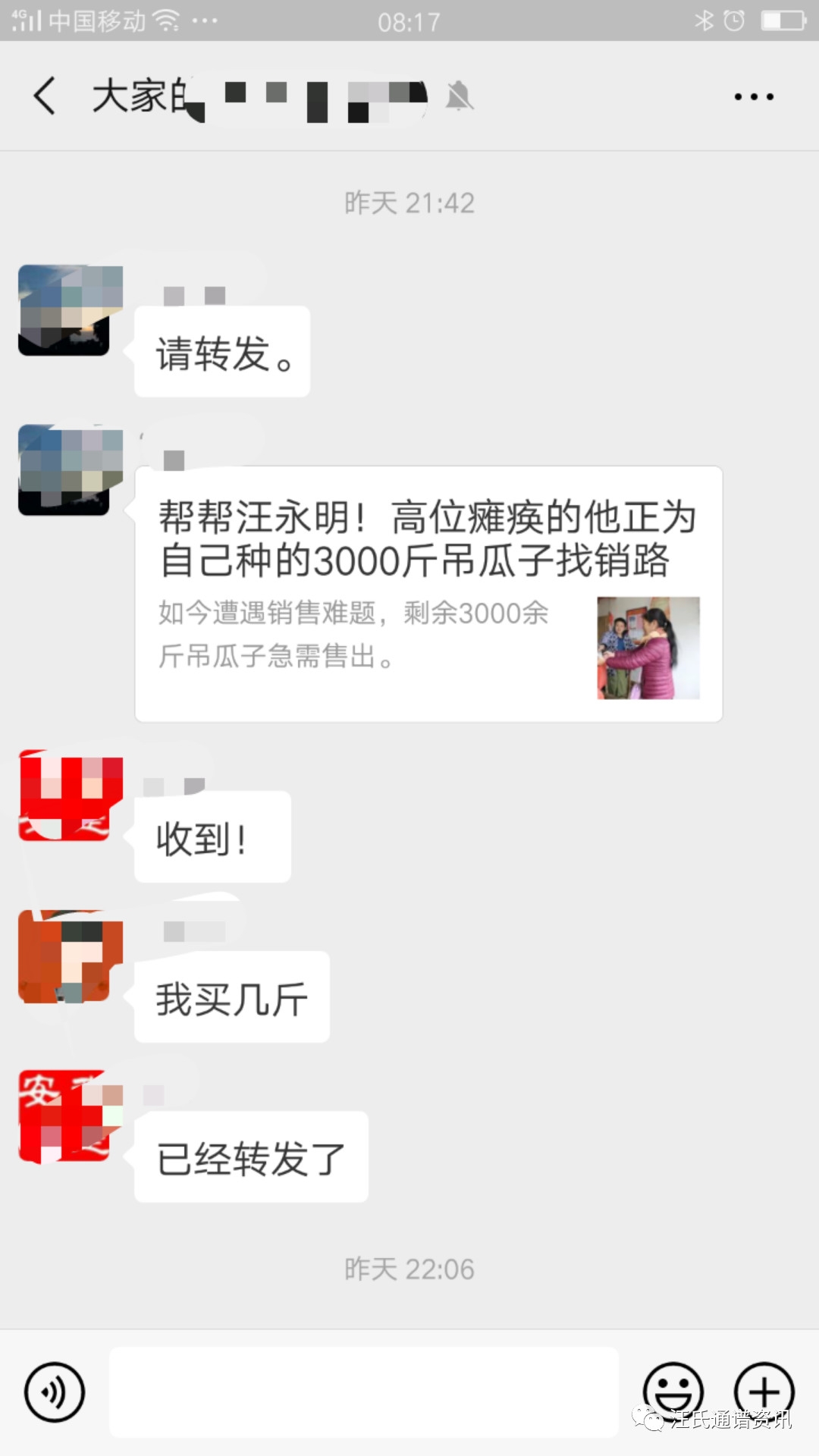Tap the article preview photo of two women
Viewport: 819px width, 1456px height.
click(648, 648)
